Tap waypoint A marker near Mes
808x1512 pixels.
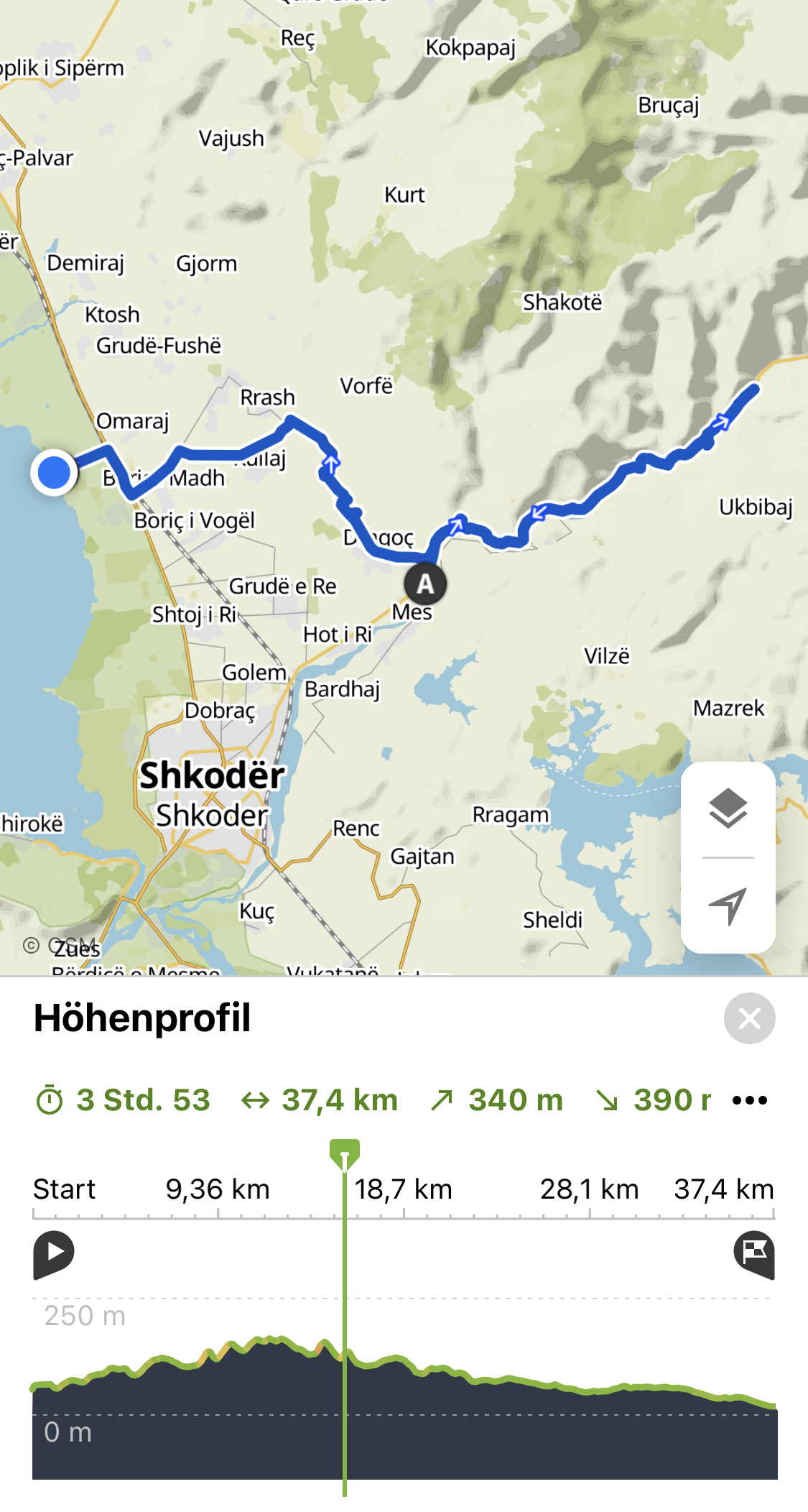click(x=425, y=584)
